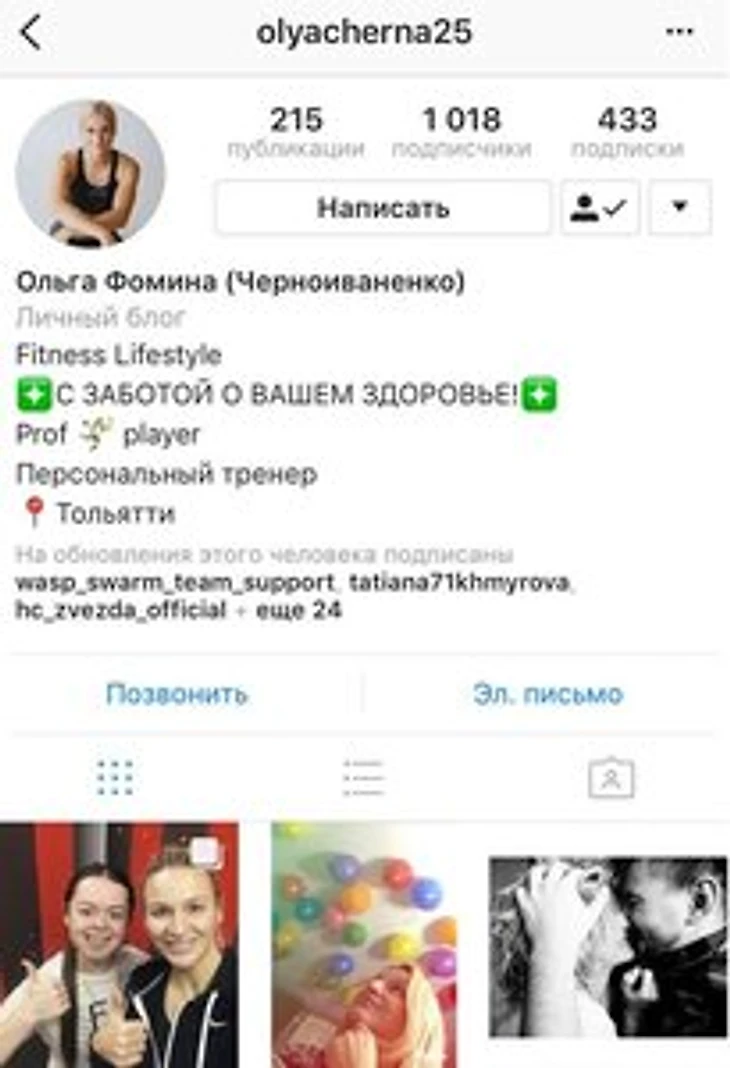The image size is (730, 1068).
Task: Switch to grid view tab
Action: (x=116, y=778)
